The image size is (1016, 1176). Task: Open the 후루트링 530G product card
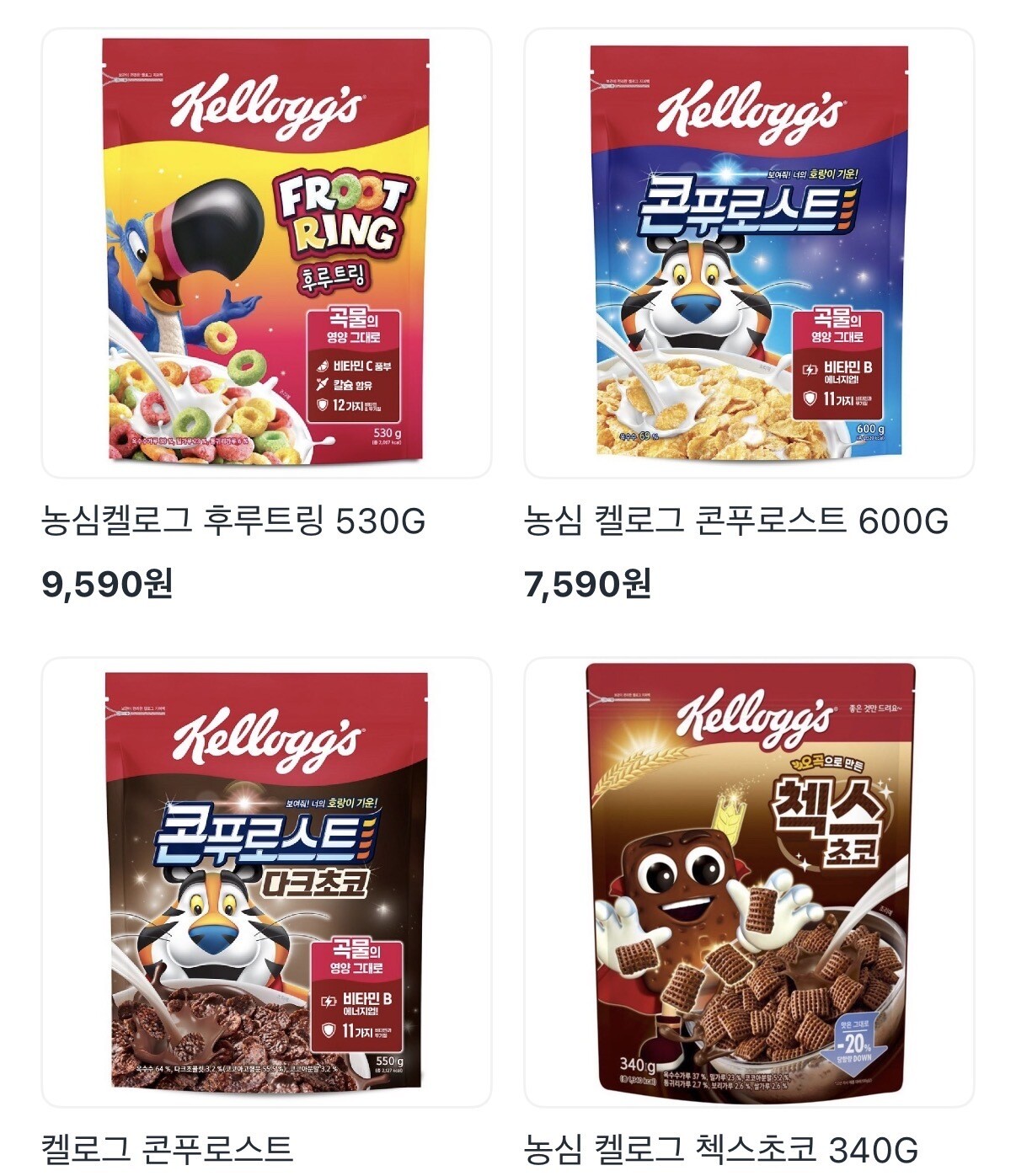(x=266, y=253)
